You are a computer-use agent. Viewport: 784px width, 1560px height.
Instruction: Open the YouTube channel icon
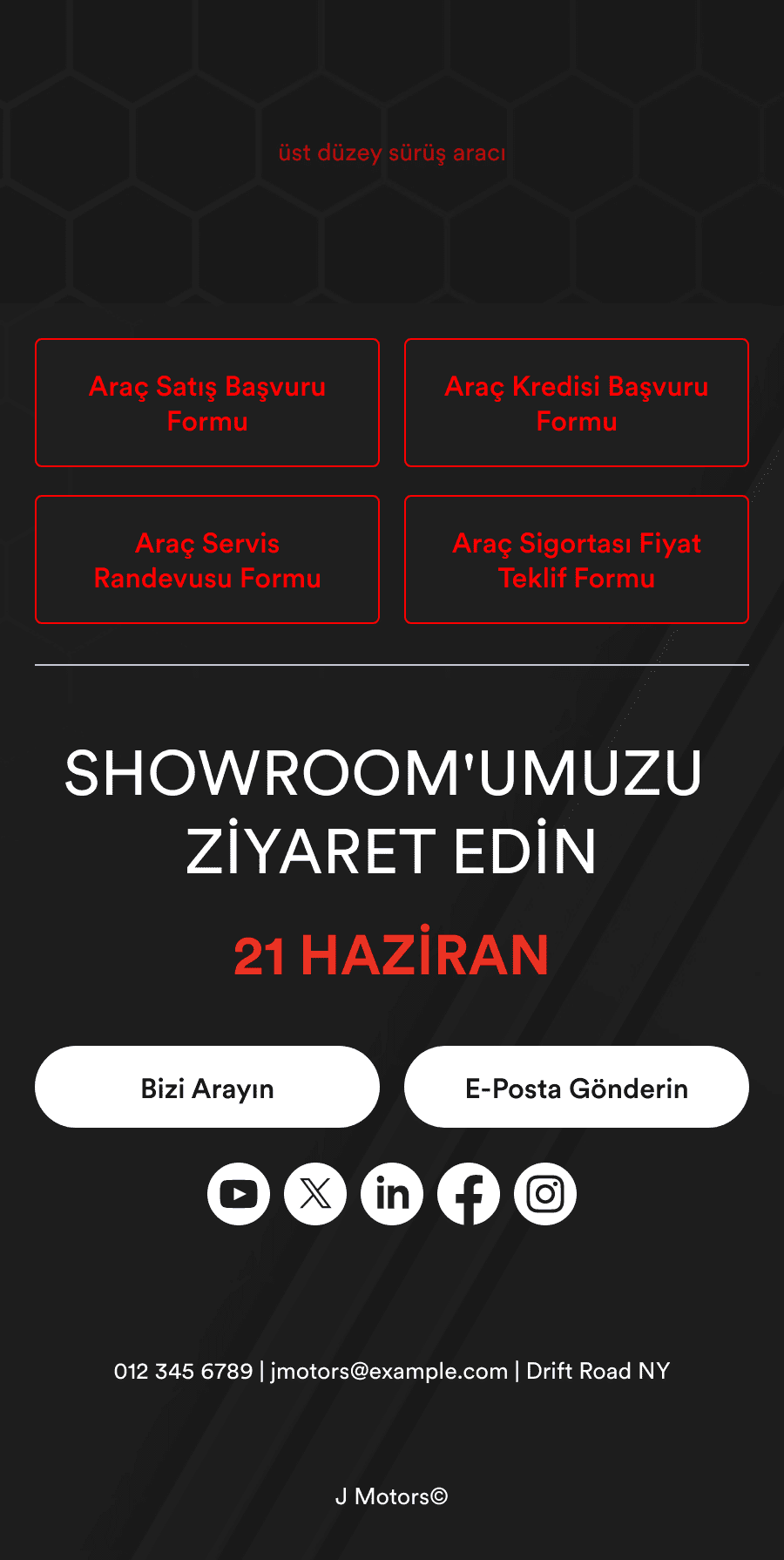[x=239, y=1194]
